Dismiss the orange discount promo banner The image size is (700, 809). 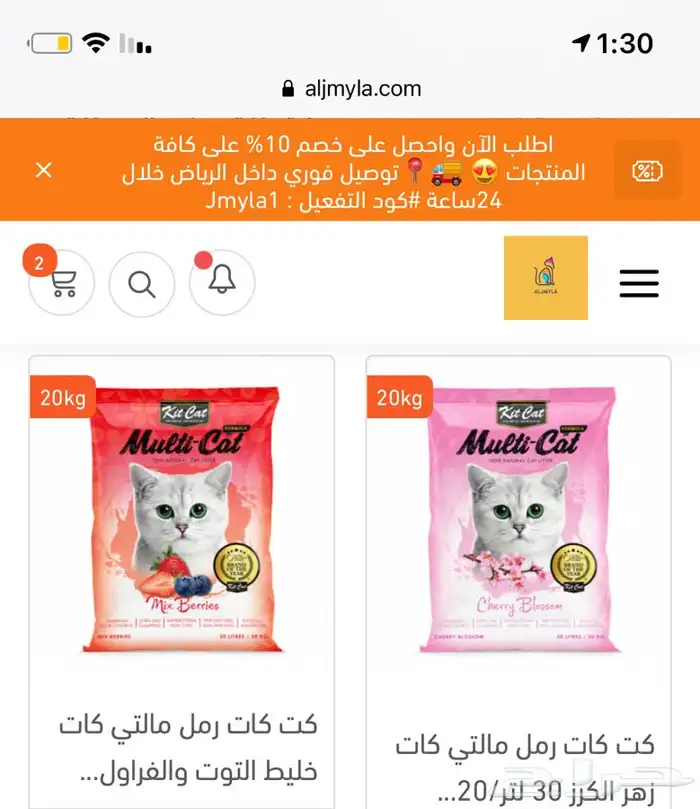pos(44,170)
